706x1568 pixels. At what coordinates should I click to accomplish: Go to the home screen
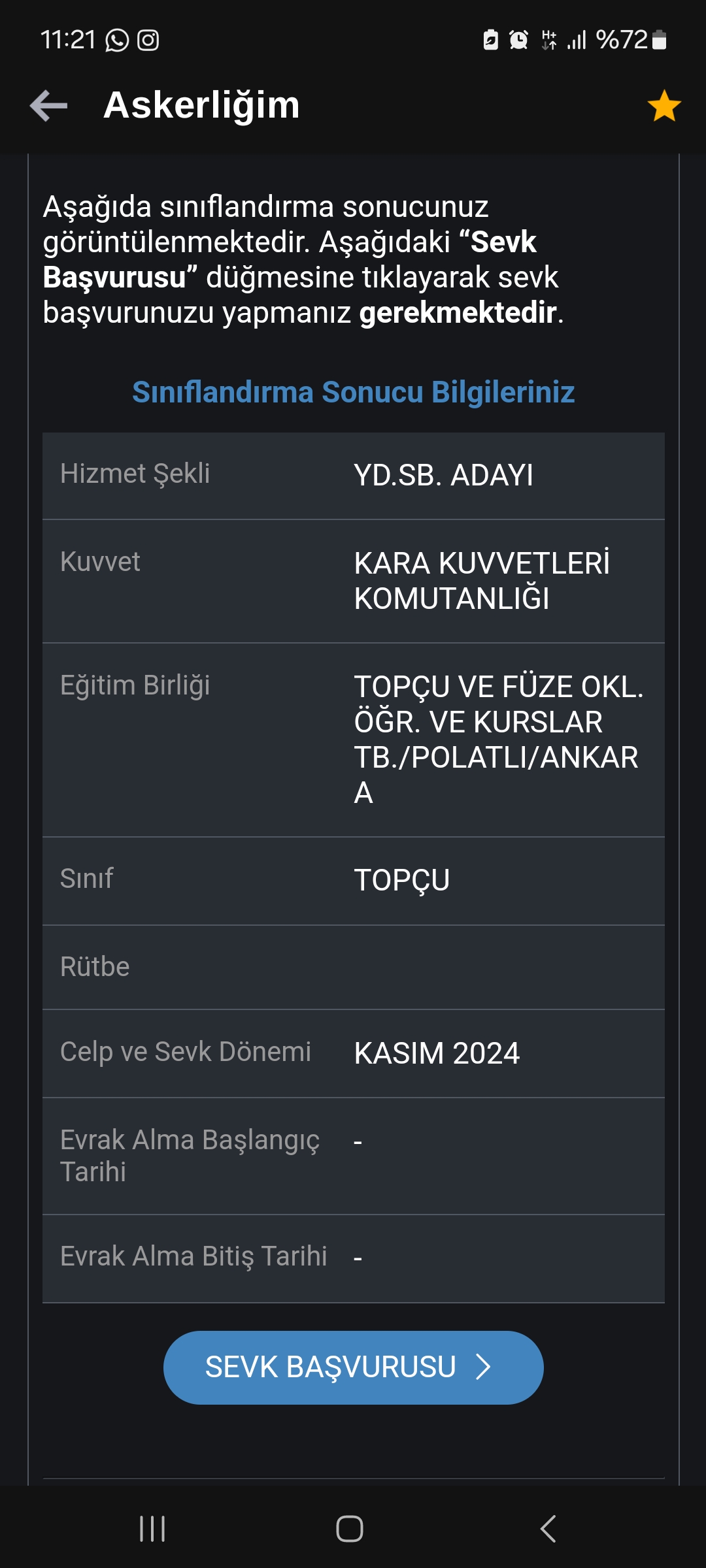[x=350, y=1529]
